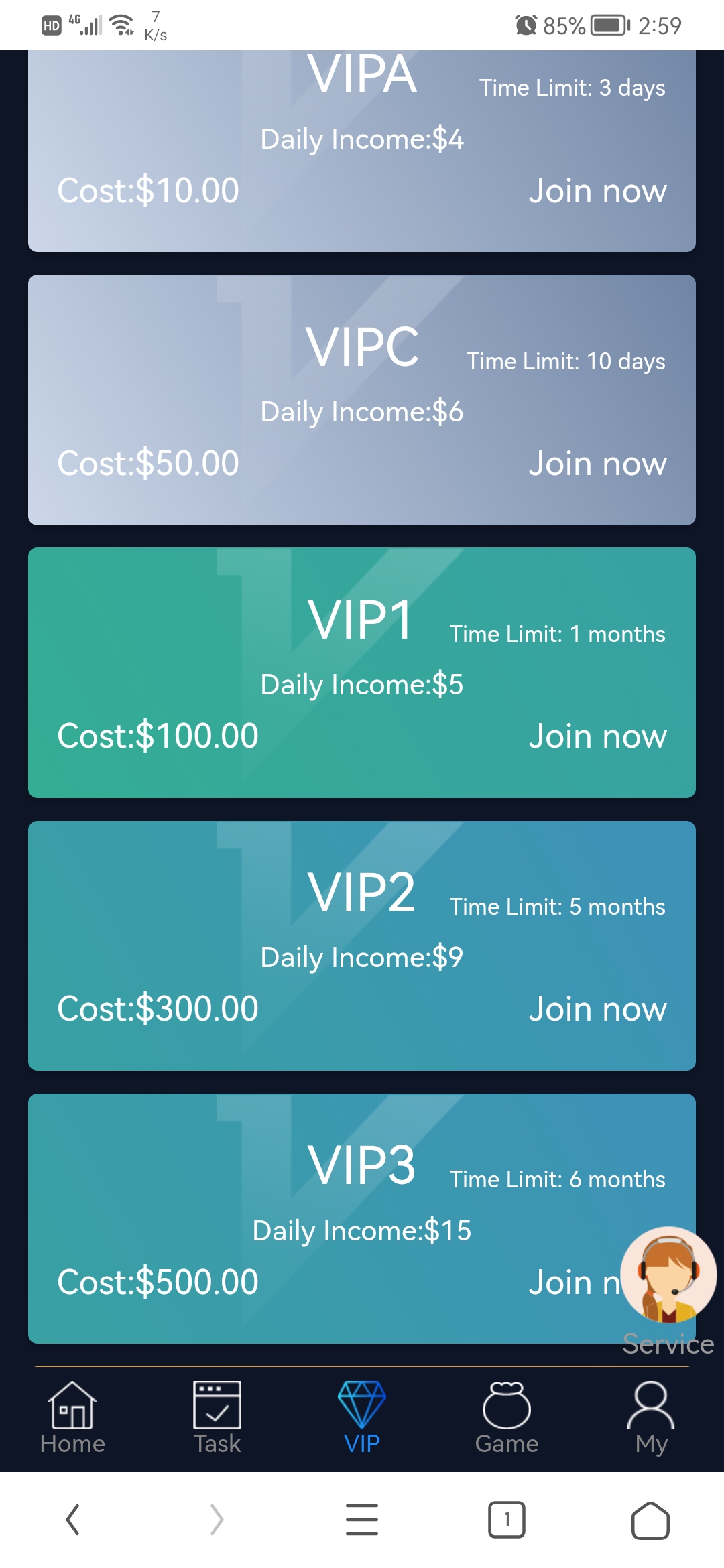
Task: Show open browser tabs
Action: pos(507,1520)
